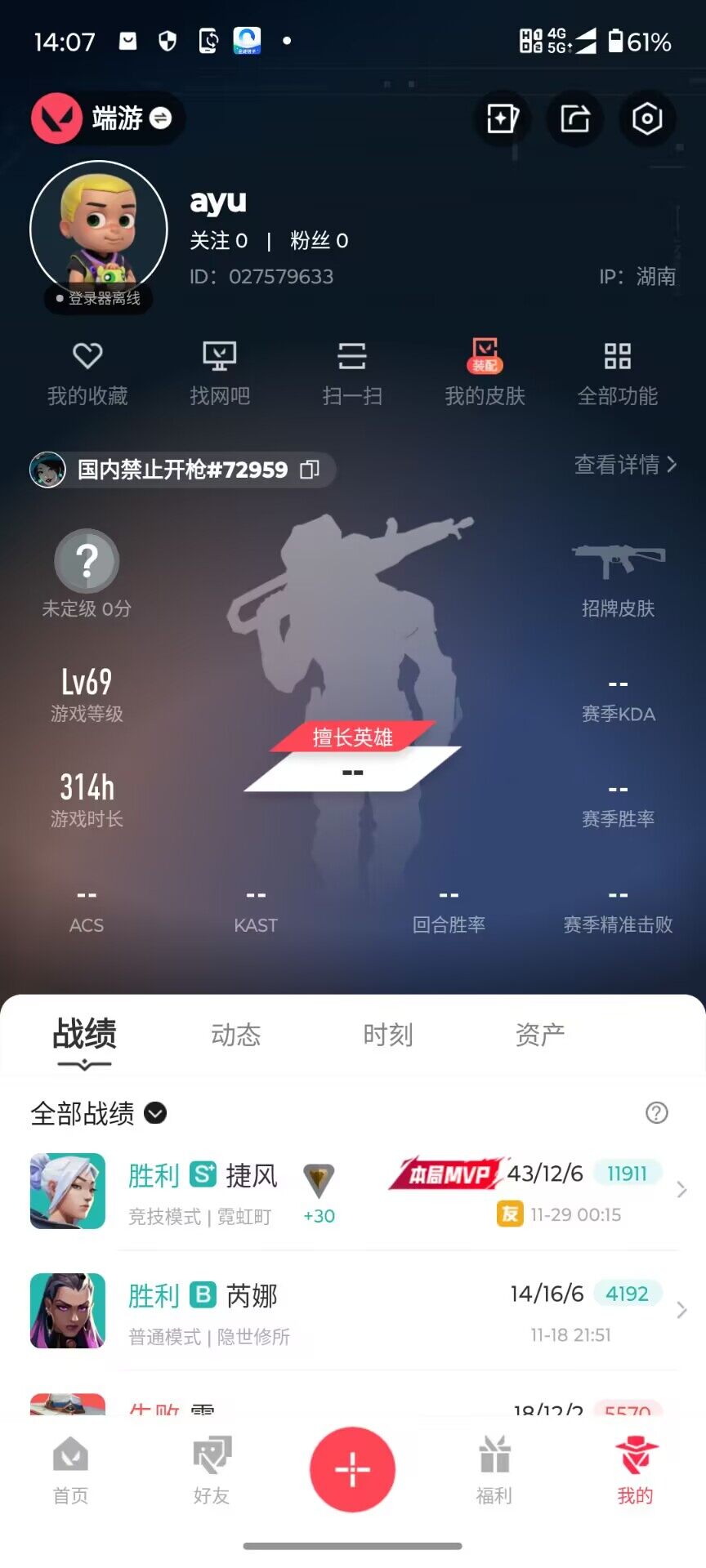Tap the ayu profile avatar
Screen dimensions: 706x1568
99,229
